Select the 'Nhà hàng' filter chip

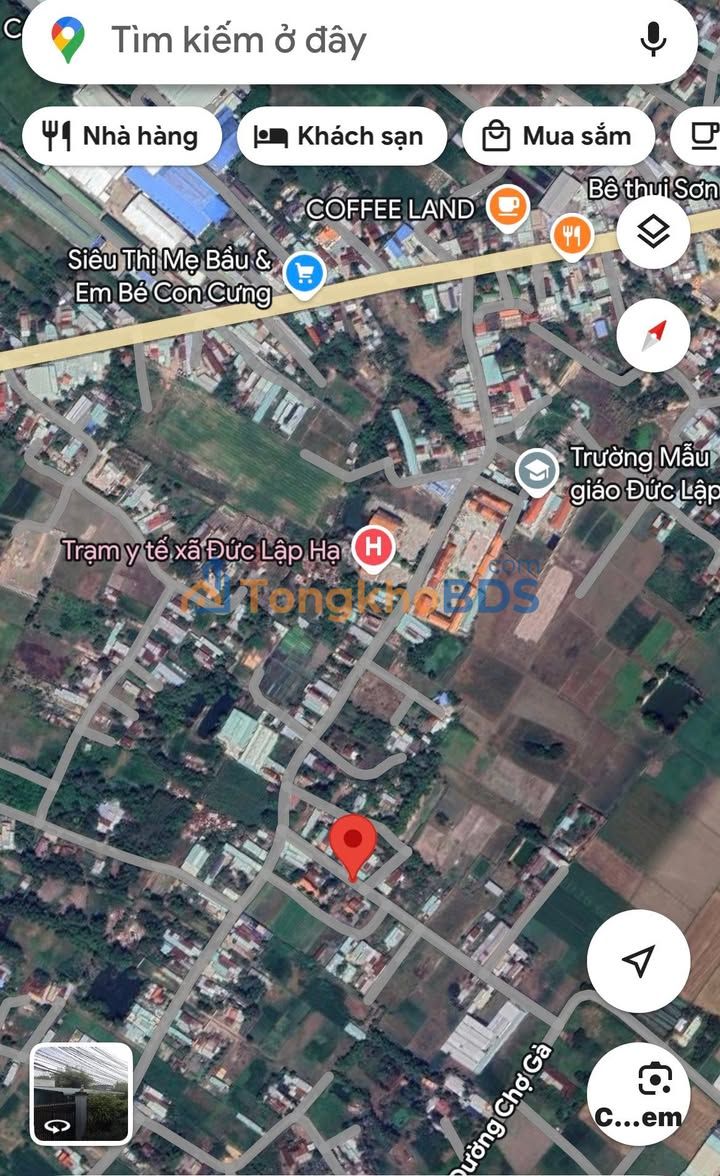click(x=121, y=136)
